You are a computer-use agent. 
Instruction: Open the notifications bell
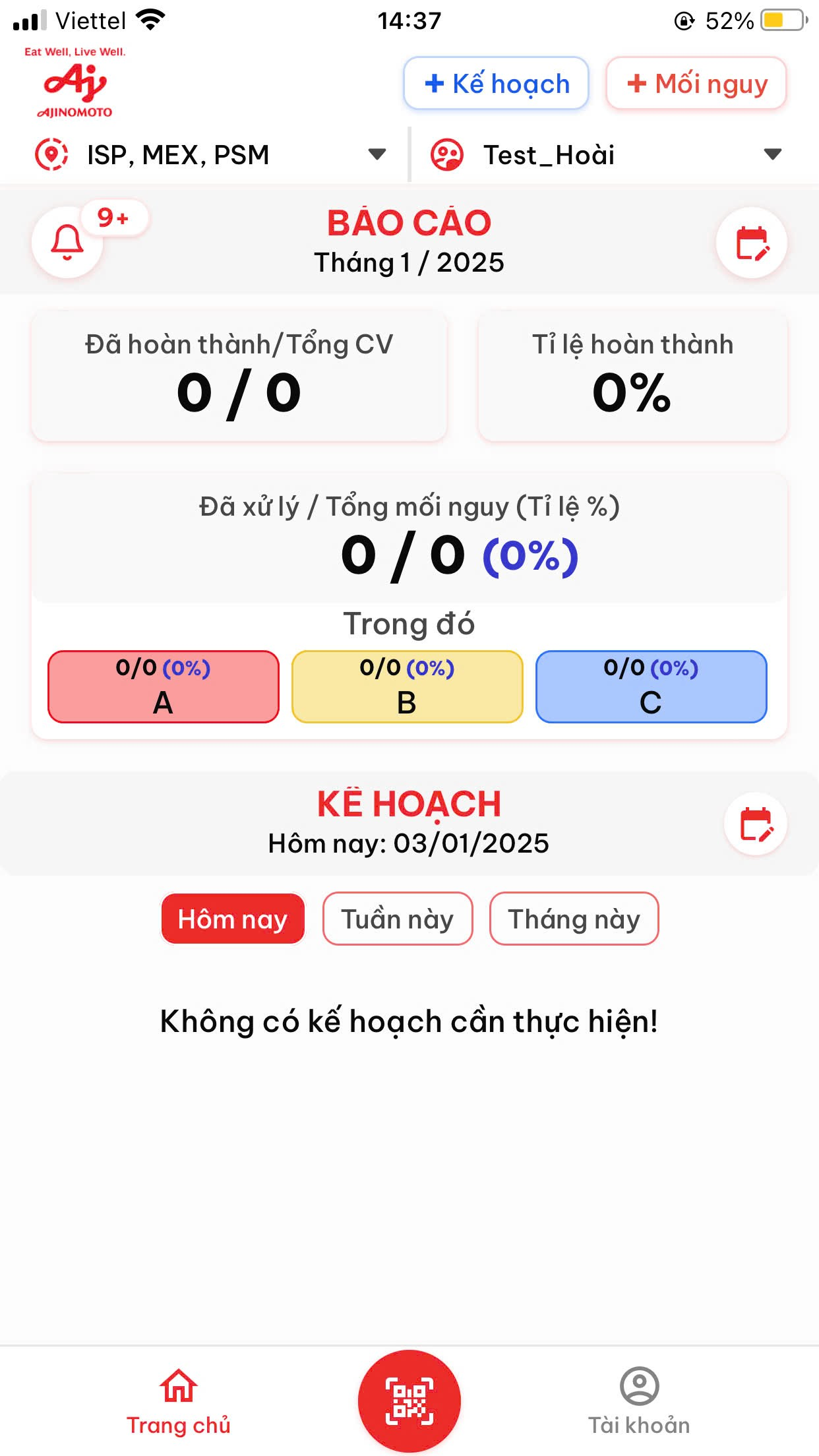coord(67,242)
